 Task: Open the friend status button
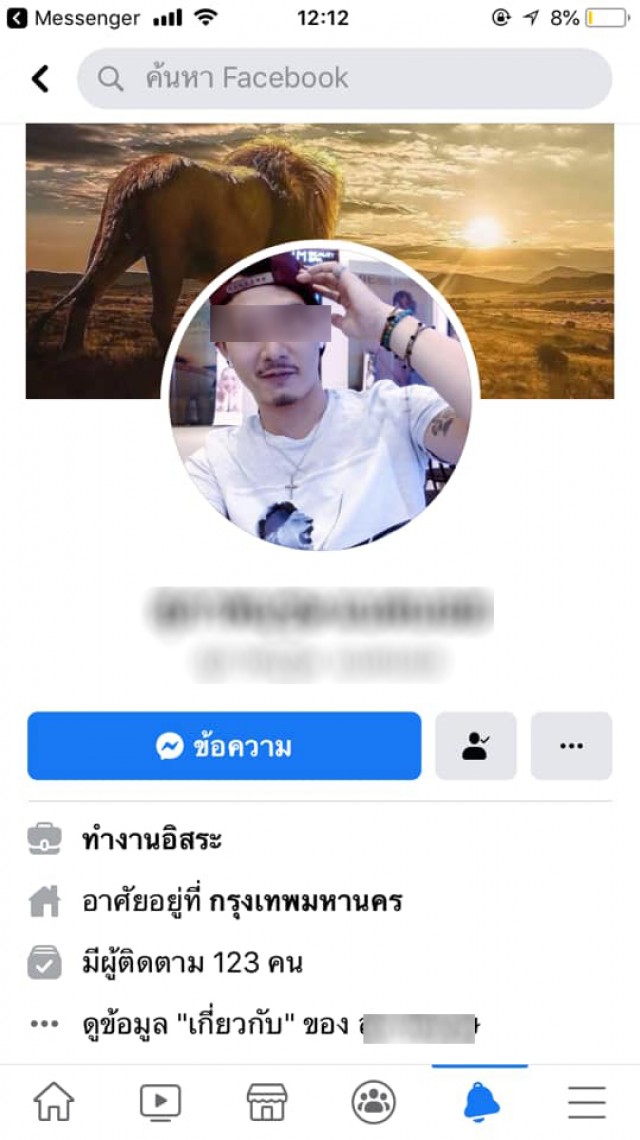click(475, 746)
